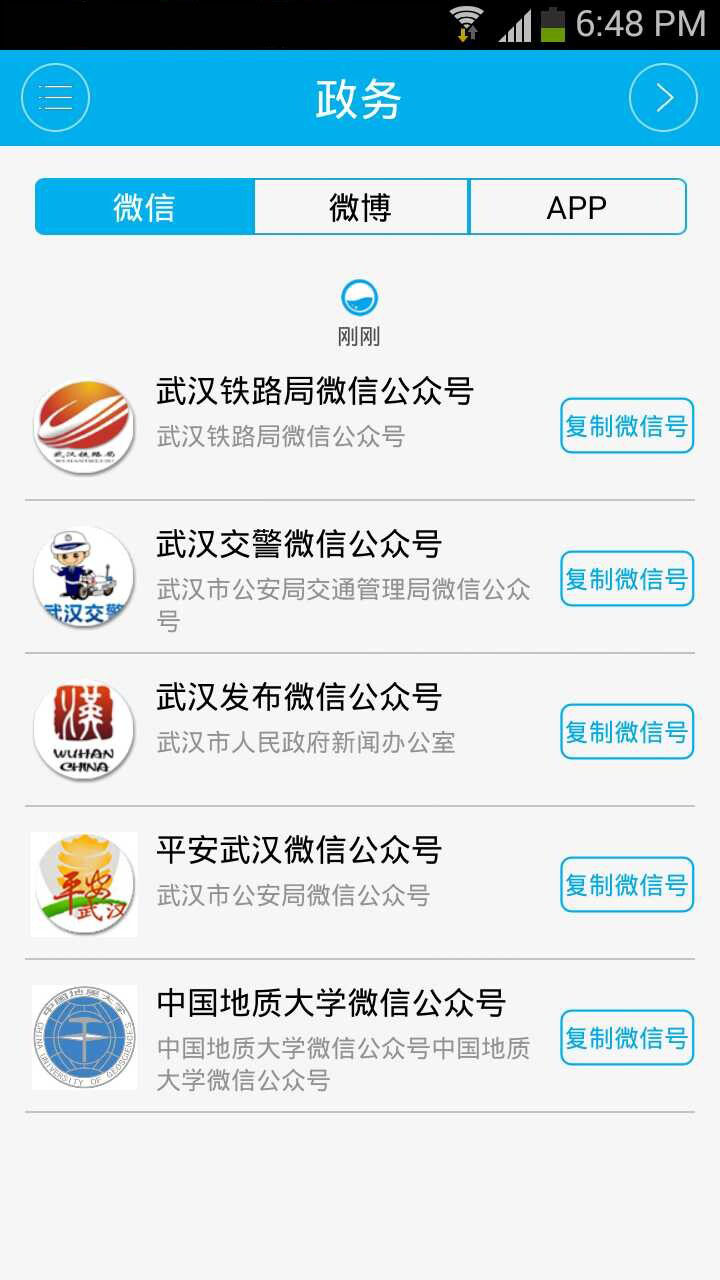Screen dimensions: 720x1280
Task: Select the 微信 tab
Action: [145, 207]
